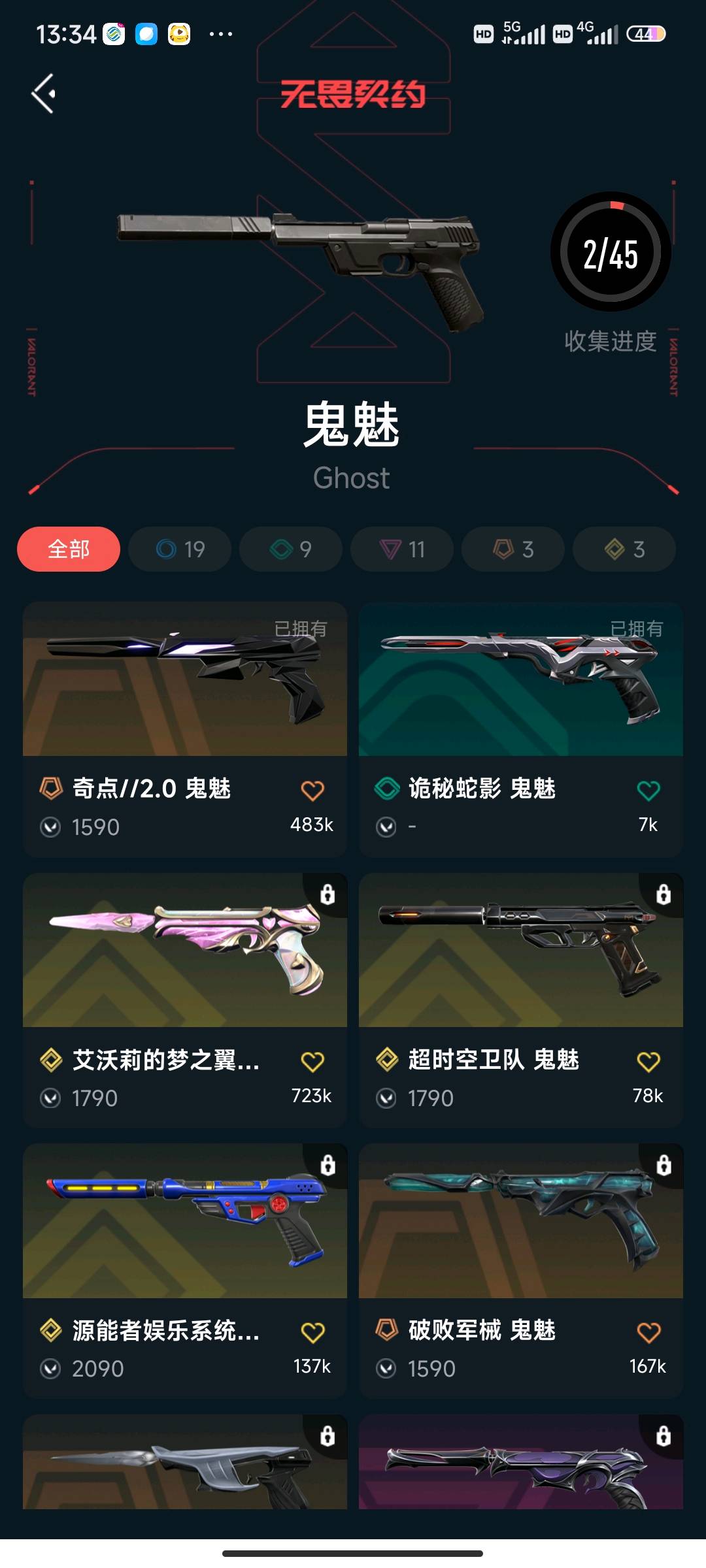Filter skins by the yellow diamond tier (3)

tap(624, 549)
